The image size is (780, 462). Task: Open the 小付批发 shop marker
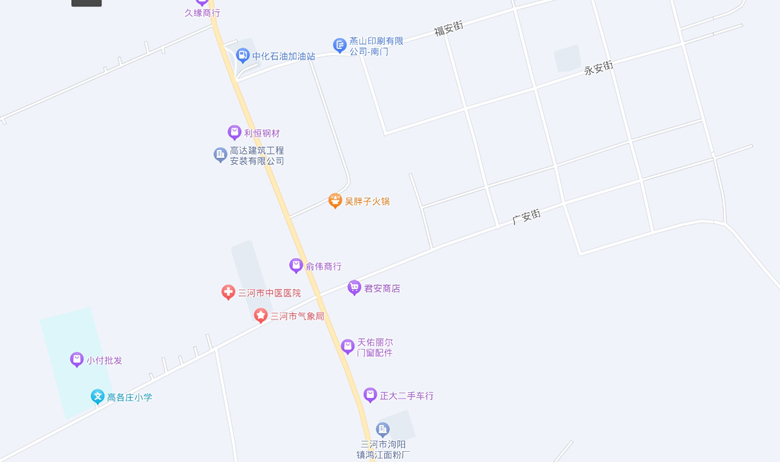[77, 360]
